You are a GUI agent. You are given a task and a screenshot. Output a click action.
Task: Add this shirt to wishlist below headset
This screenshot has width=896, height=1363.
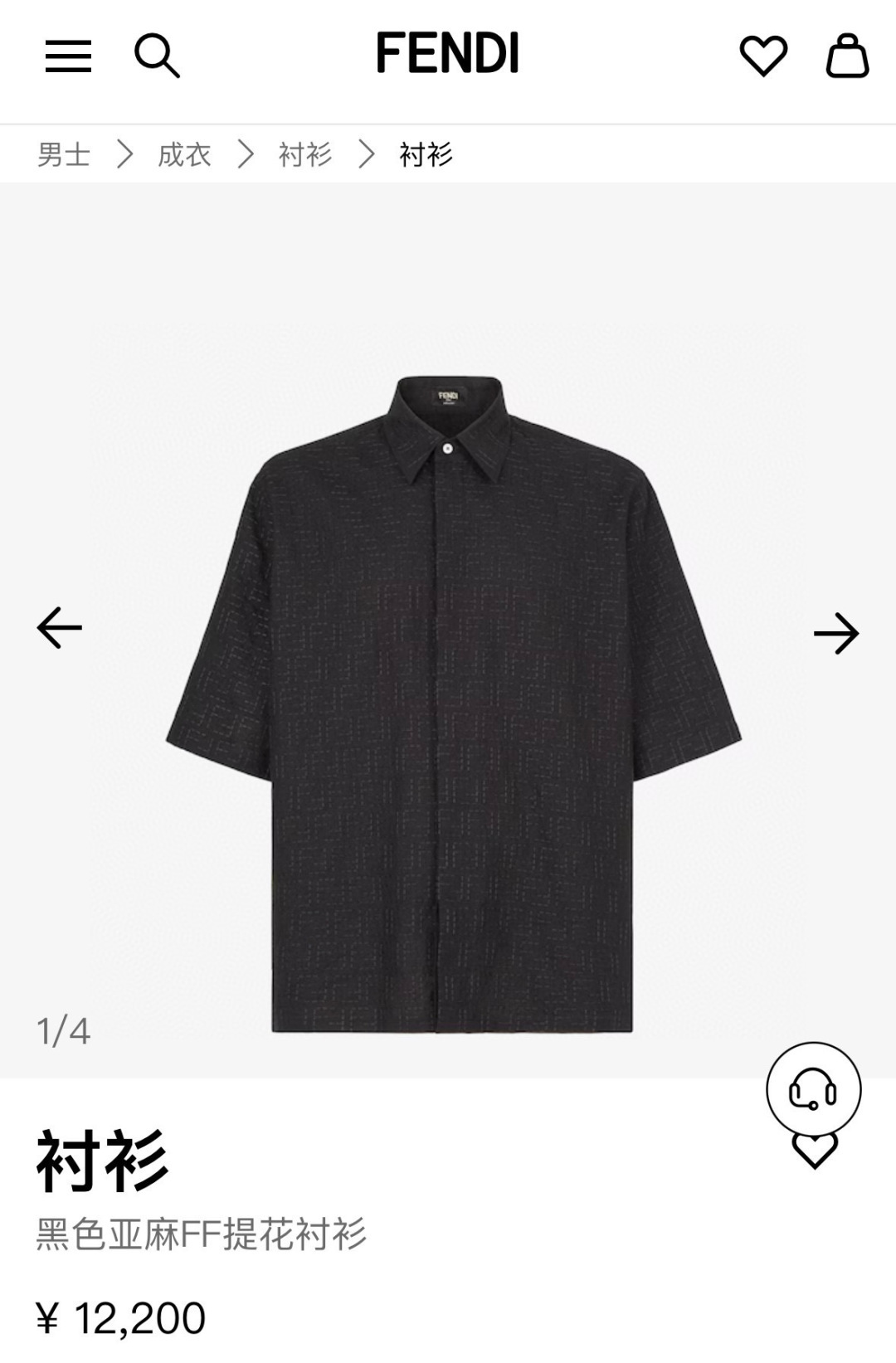(x=815, y=1150)
